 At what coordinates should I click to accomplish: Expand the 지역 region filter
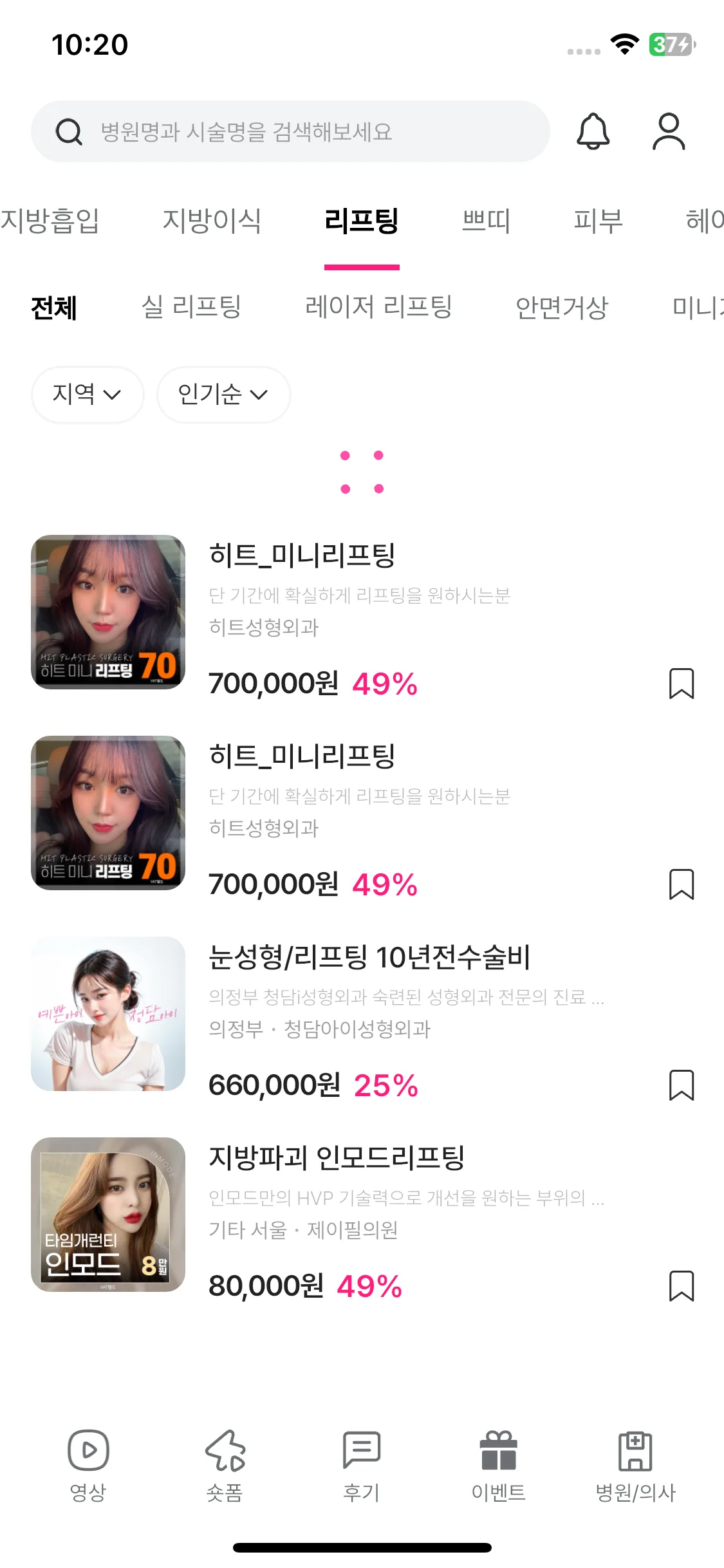coord(87,395)
